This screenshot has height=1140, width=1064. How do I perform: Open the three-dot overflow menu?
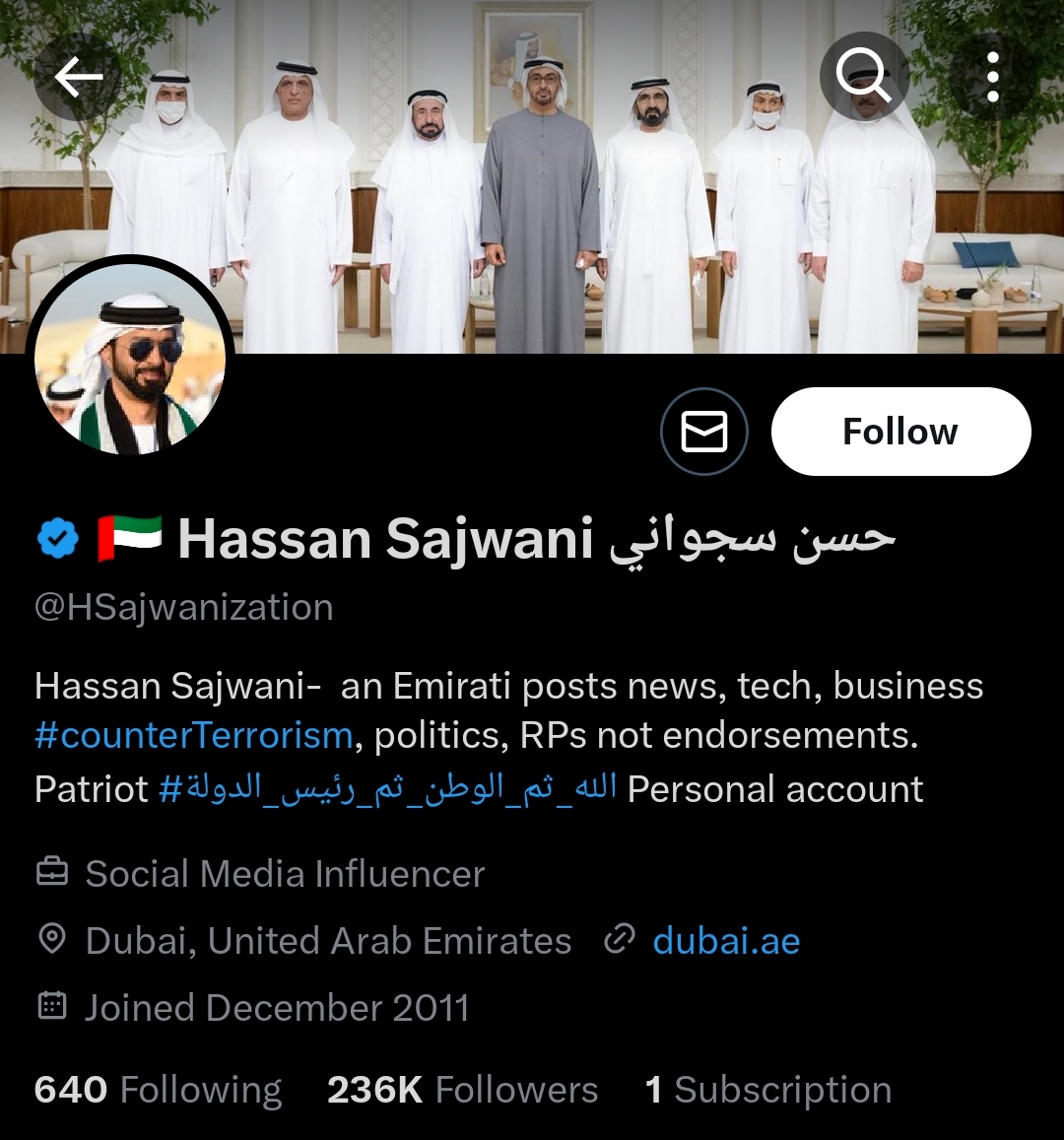[x=992, y=77]
